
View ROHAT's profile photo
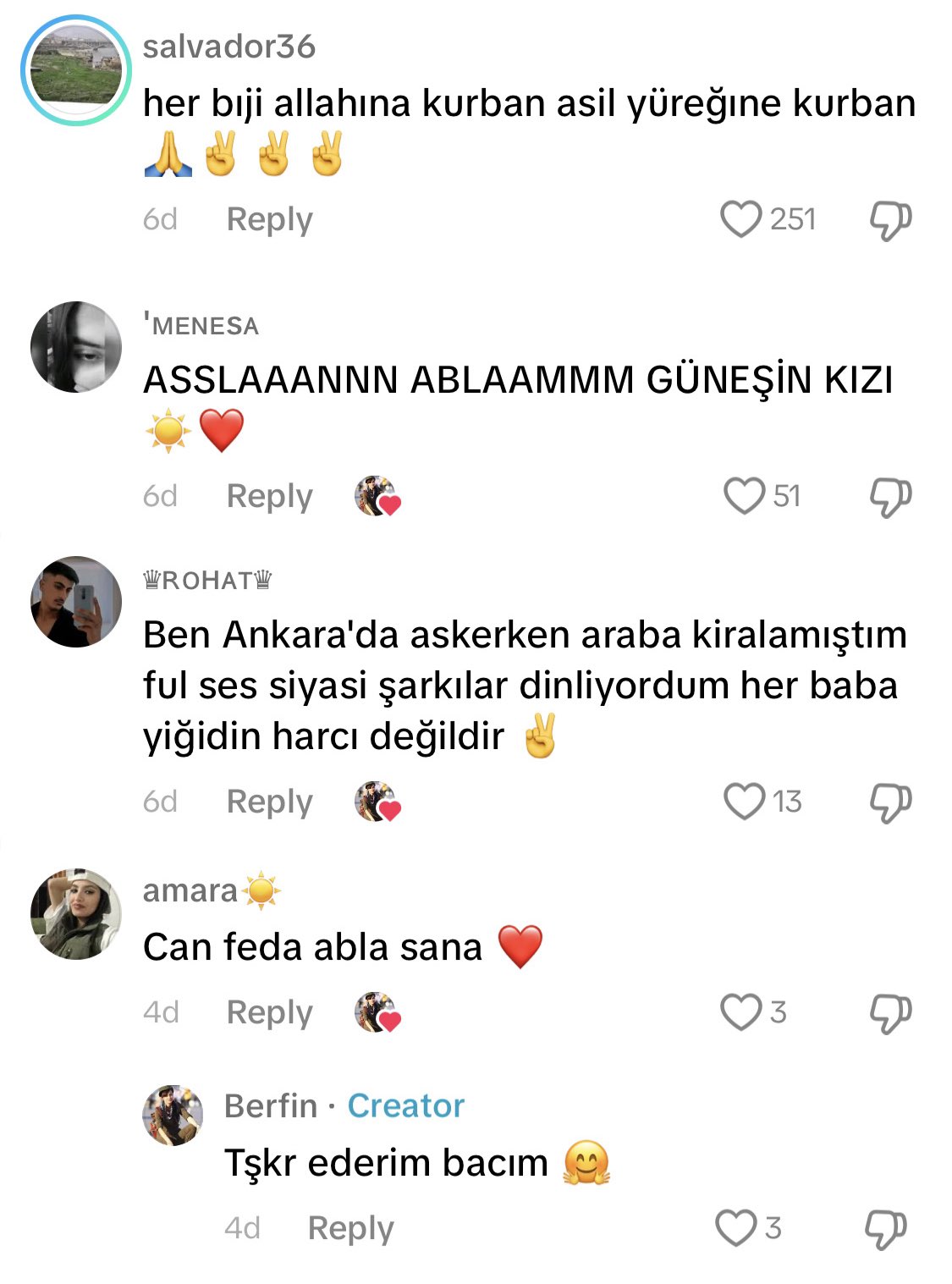(76, 602)
